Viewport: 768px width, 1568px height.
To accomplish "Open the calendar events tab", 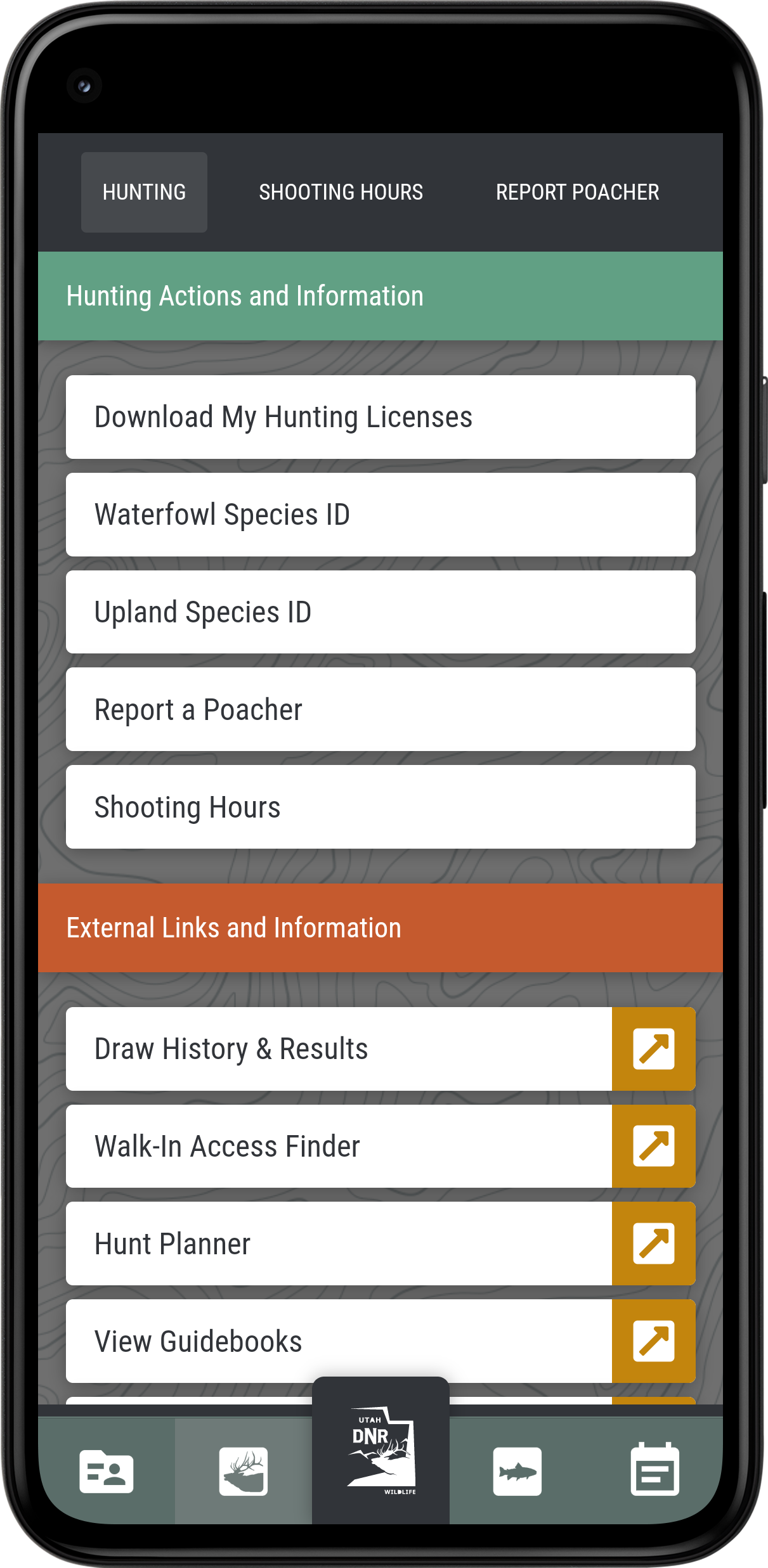I will tap(654, 1470).
